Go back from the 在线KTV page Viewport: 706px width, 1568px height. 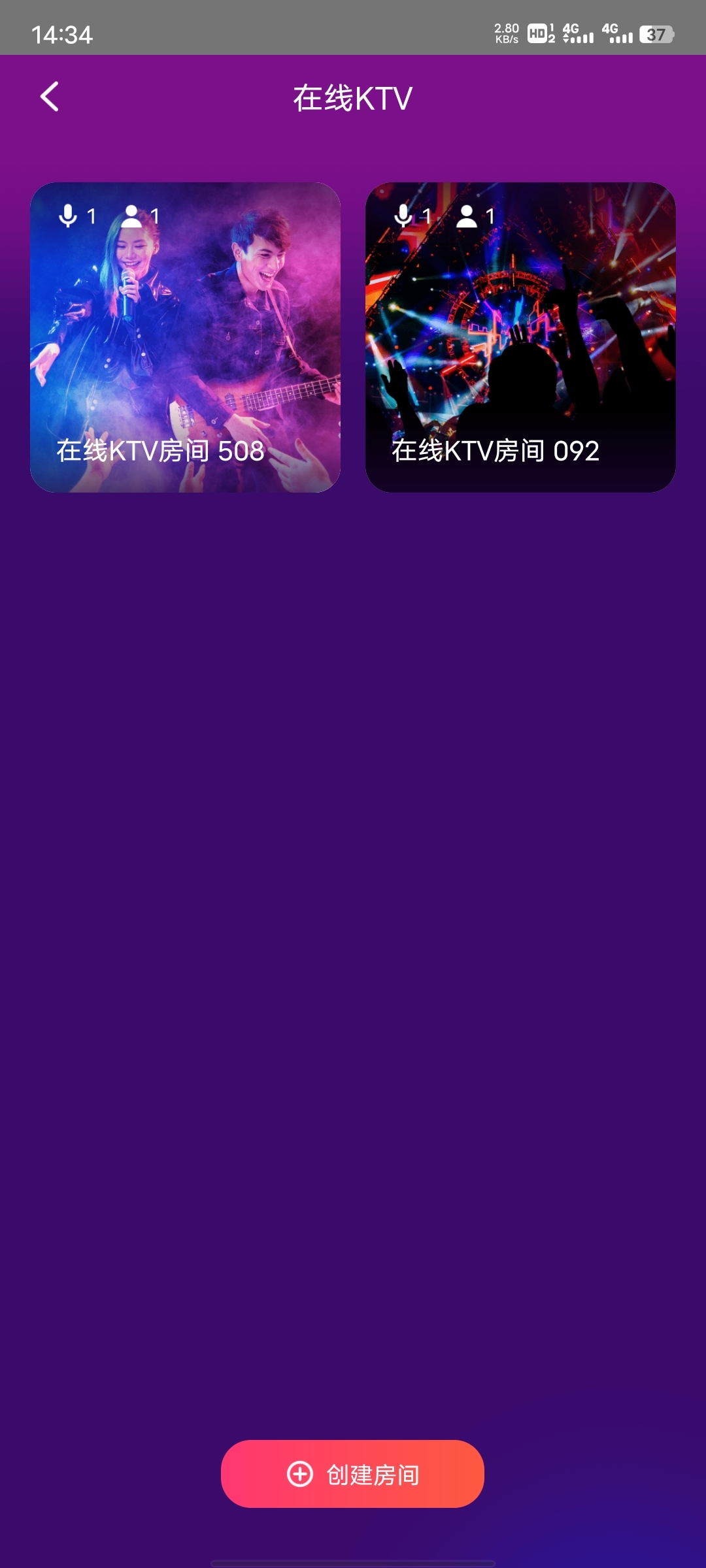[50, 97]
